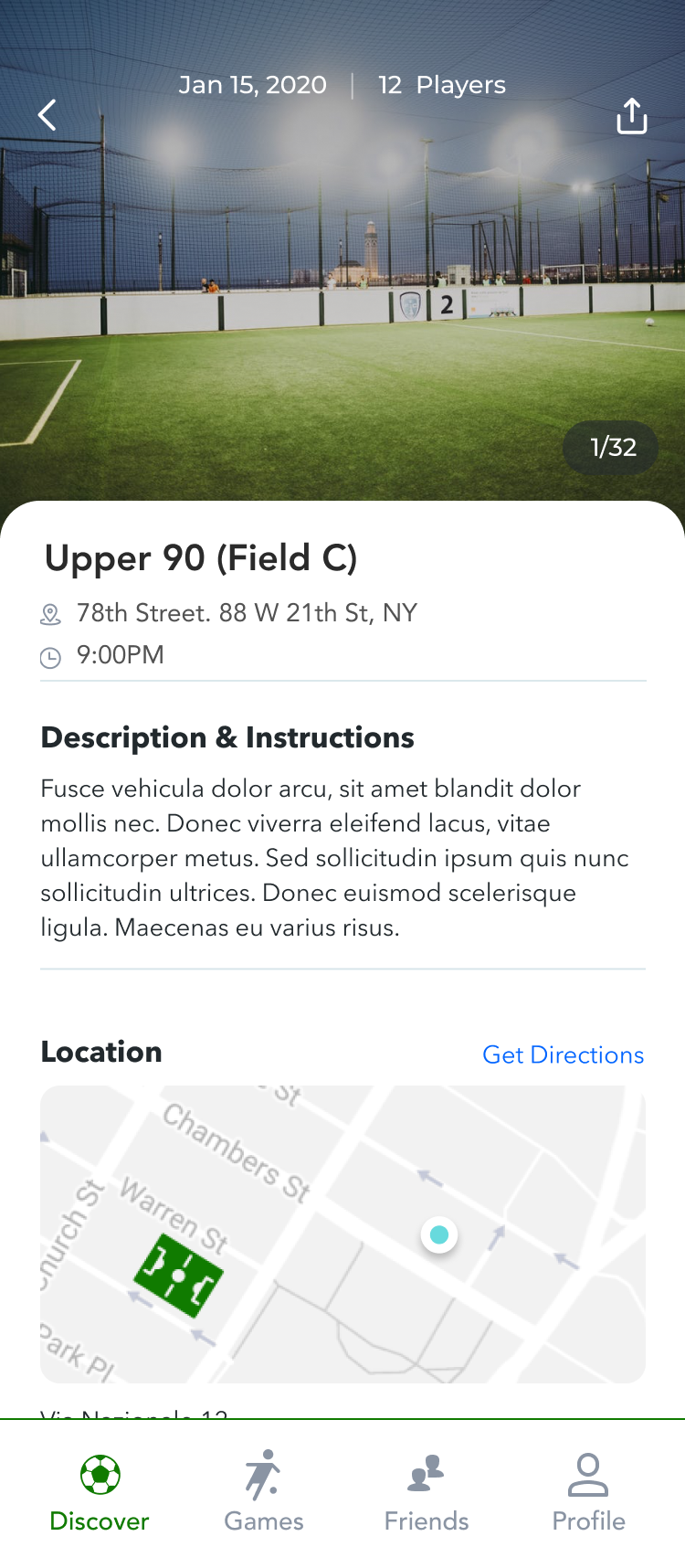Switch to the Games tab

coord(264,1494)
